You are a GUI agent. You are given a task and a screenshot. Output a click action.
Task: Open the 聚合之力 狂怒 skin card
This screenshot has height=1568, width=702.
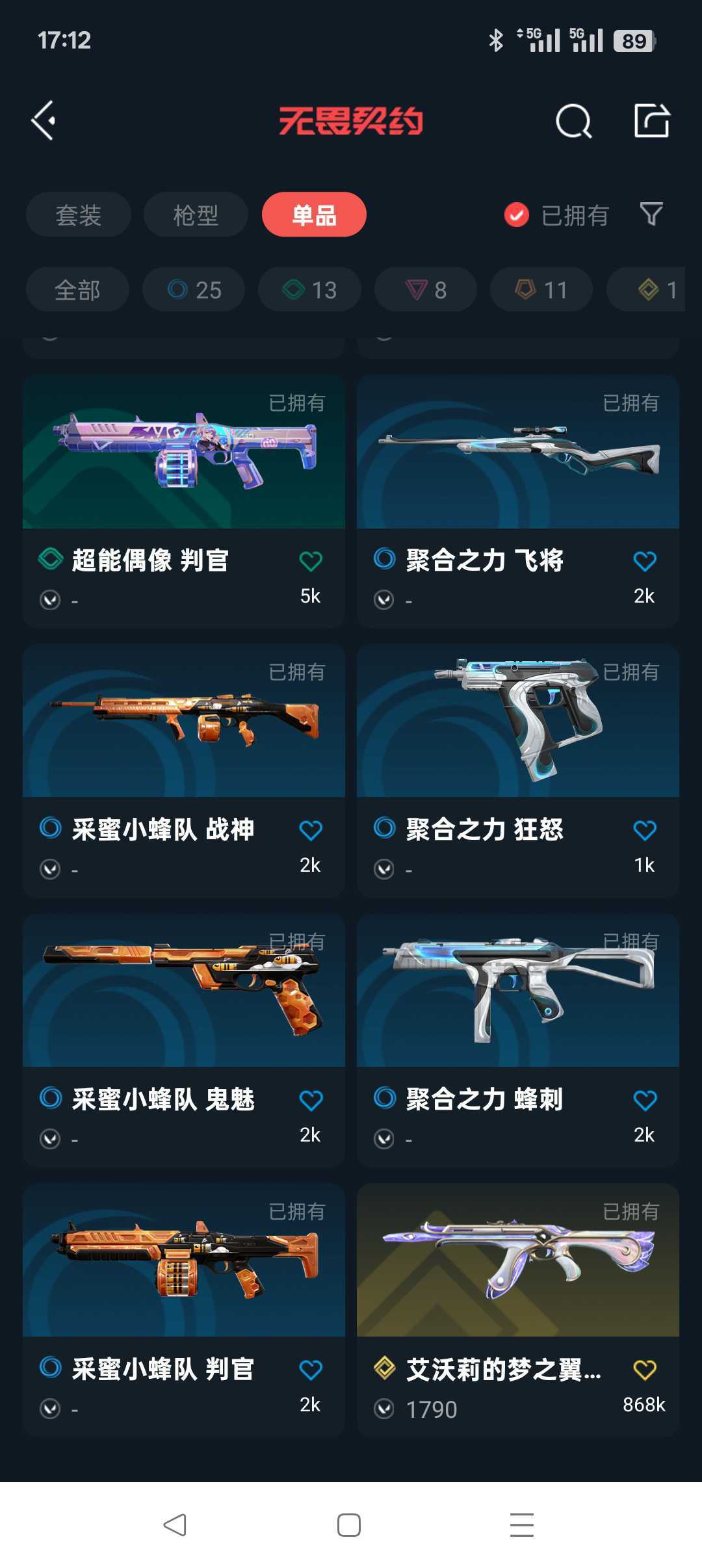click(518, 771)
